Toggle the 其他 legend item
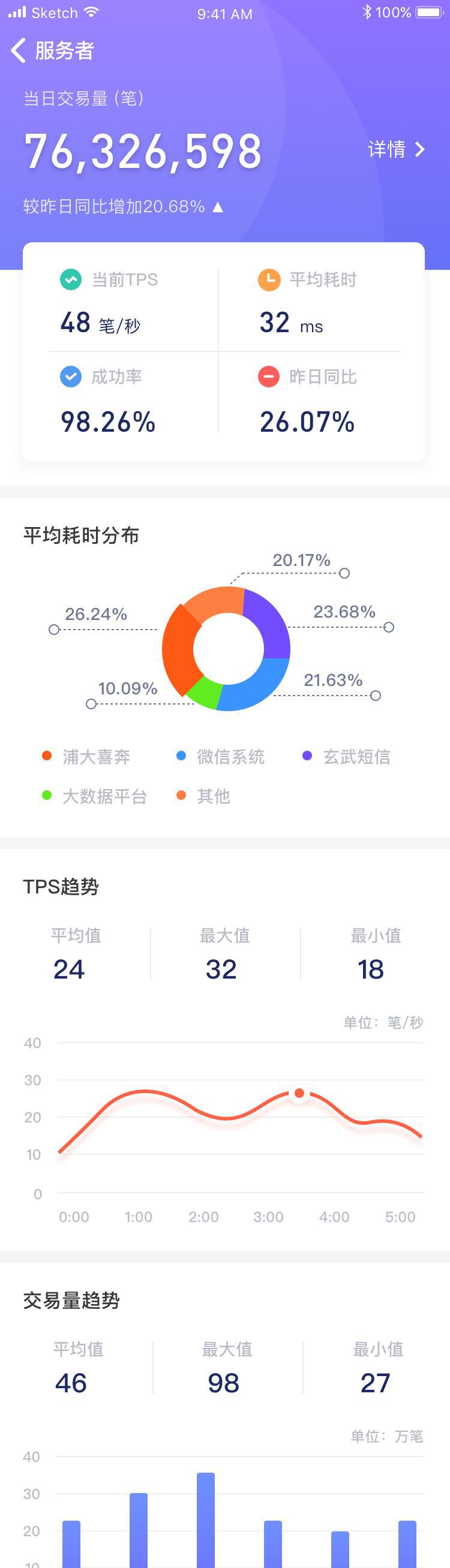This screenshot has width=450, height=1568. click(x=203, y=796)
